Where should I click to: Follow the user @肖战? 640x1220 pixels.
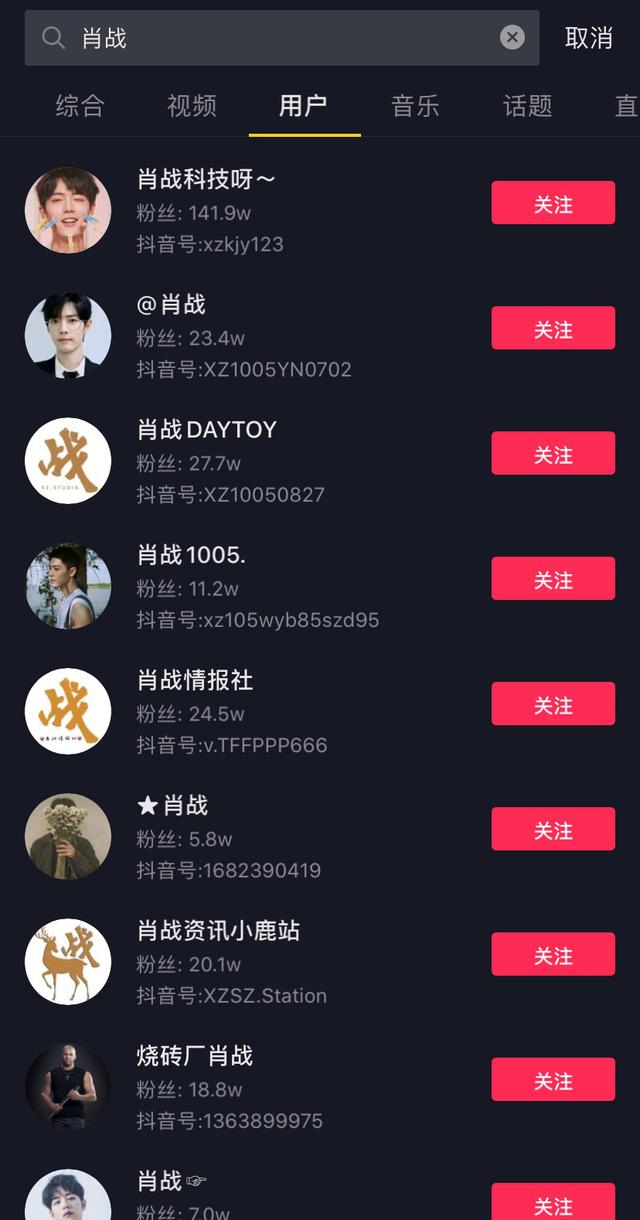553,329
